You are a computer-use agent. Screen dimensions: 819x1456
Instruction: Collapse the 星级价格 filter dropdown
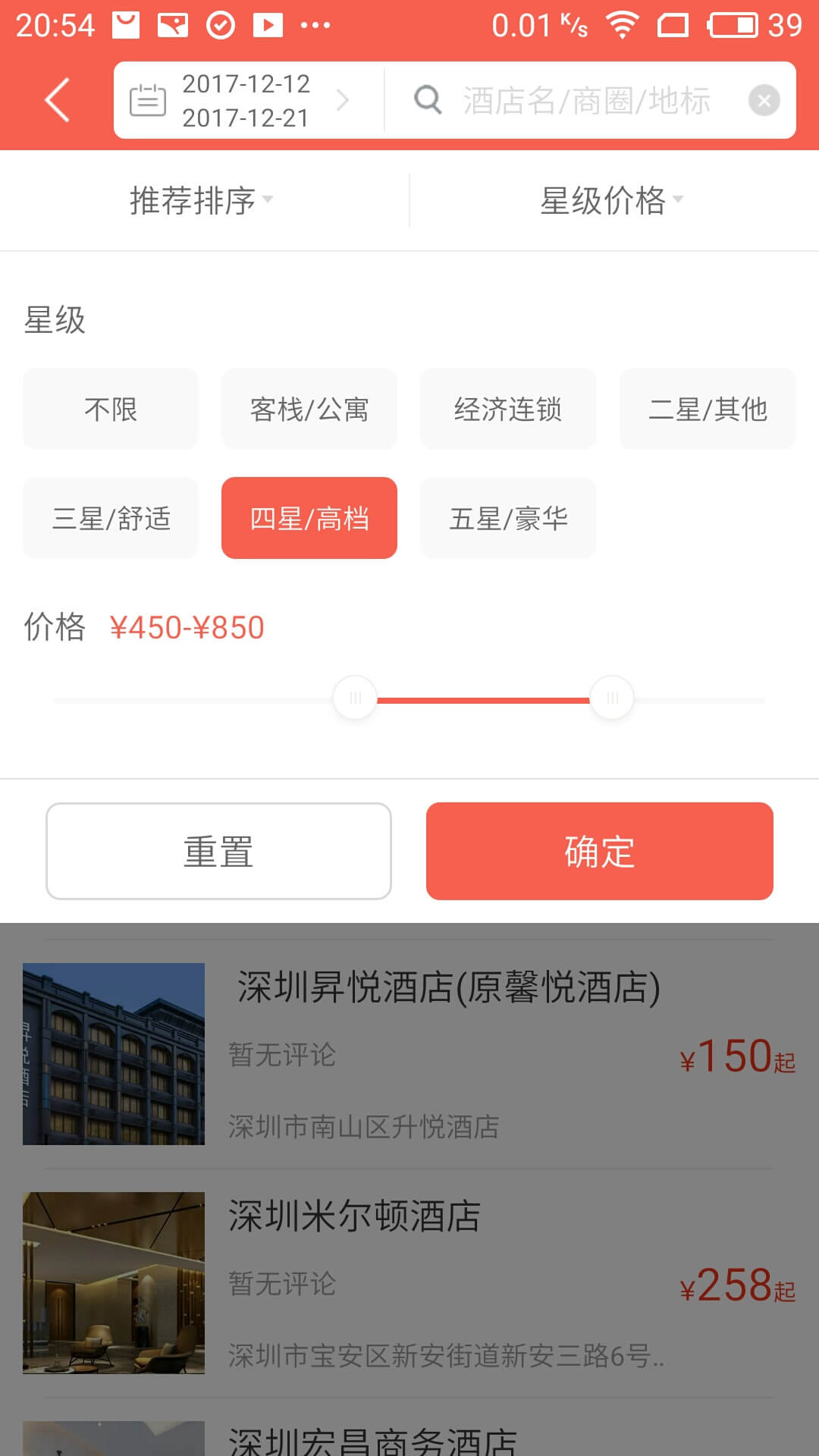611,200
